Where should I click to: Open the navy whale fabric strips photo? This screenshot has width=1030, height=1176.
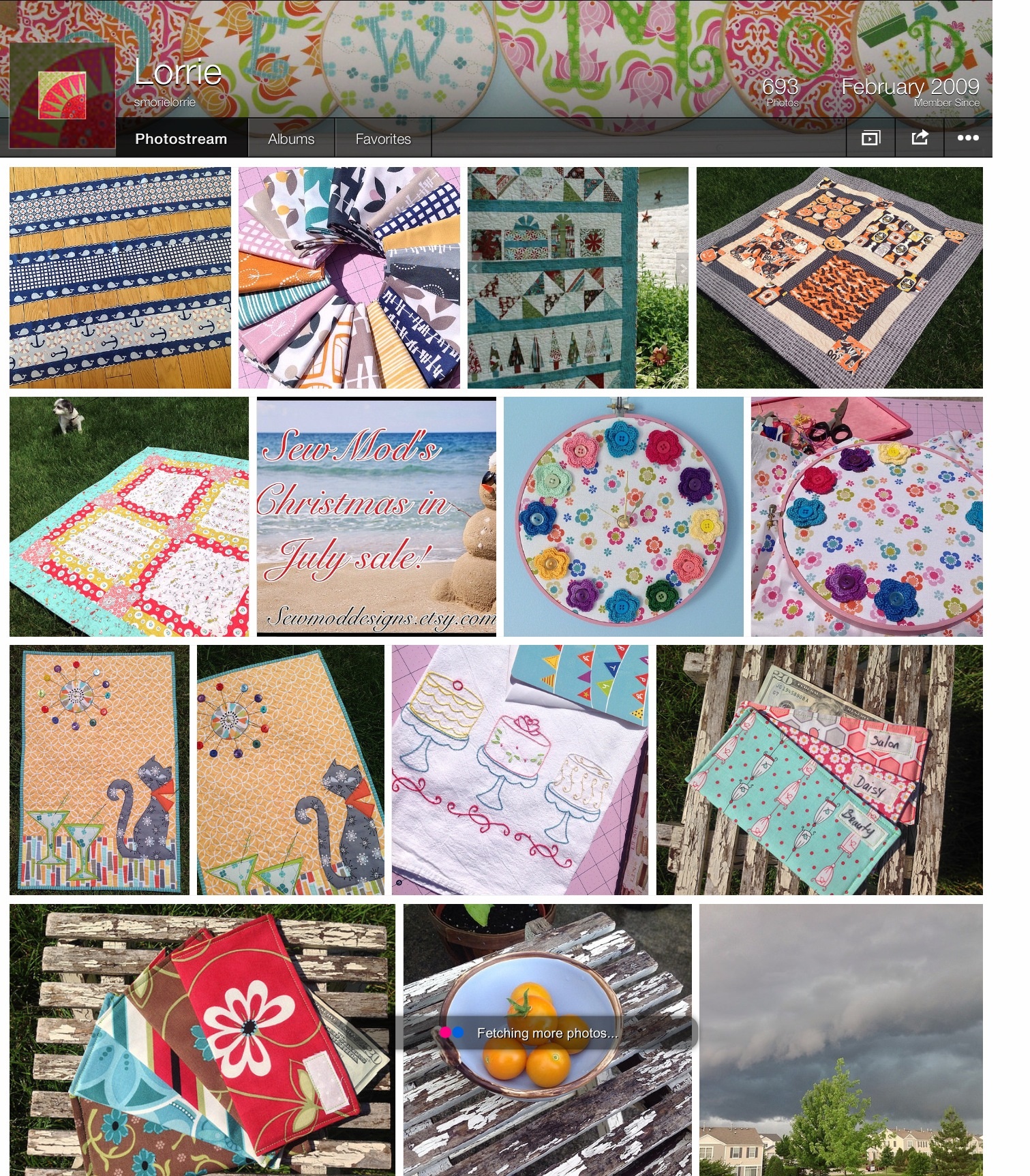120,277
